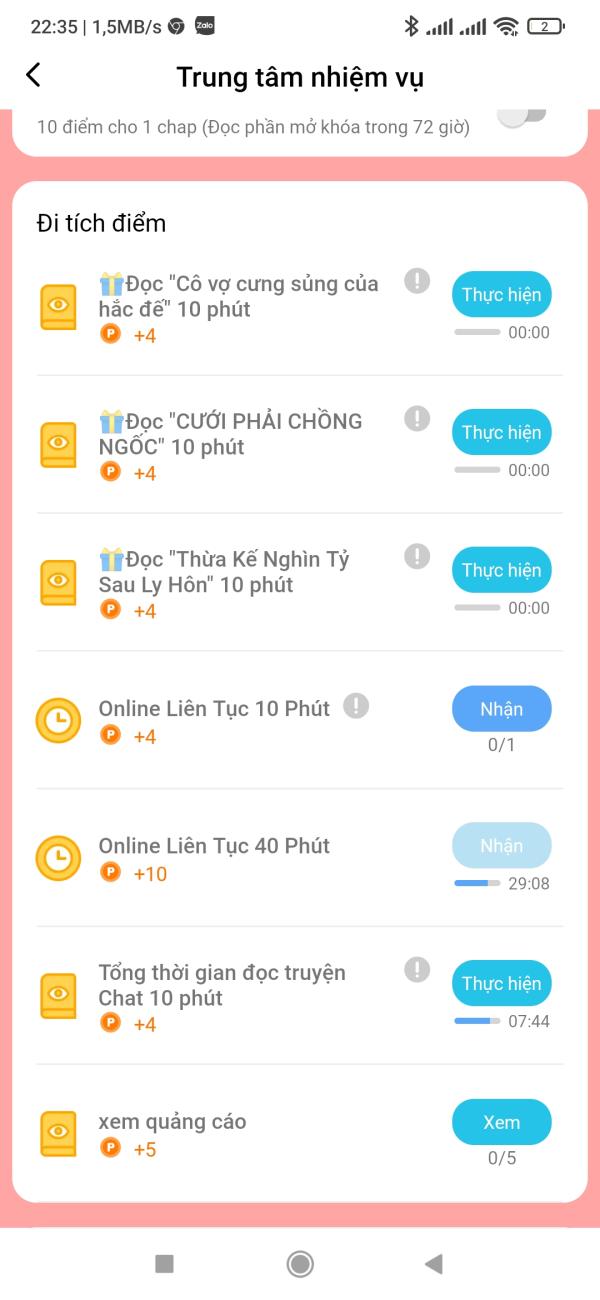Start the "CƯỚI PHẢI CHỒNG NGỐC" reading task

click(x=501, y=433)
